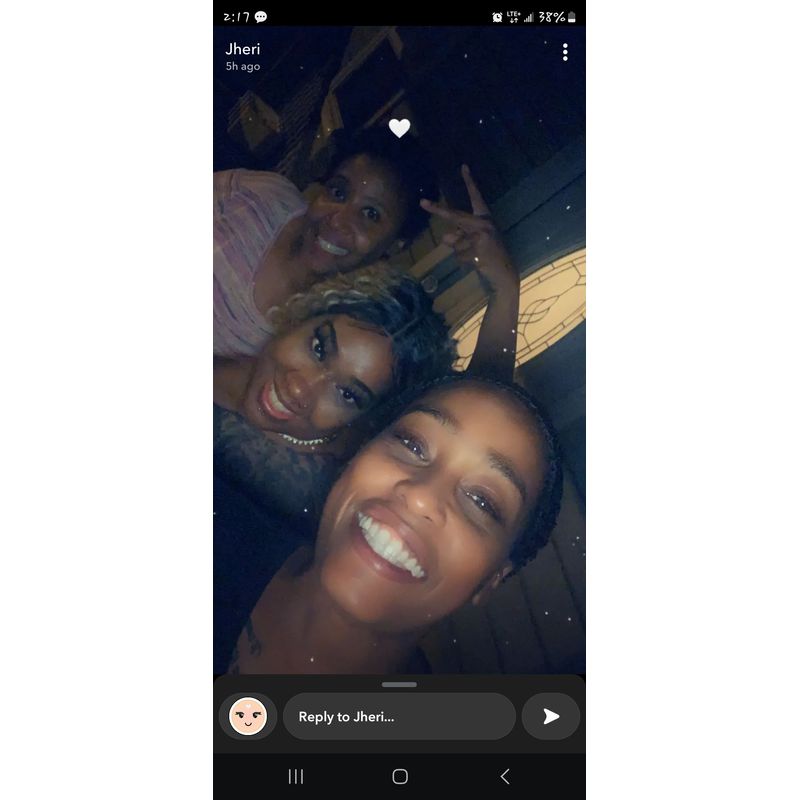Open the Bitmoji sticker reaction button
The width and height of the screenshot is (800, 800).
pos(248,716)
